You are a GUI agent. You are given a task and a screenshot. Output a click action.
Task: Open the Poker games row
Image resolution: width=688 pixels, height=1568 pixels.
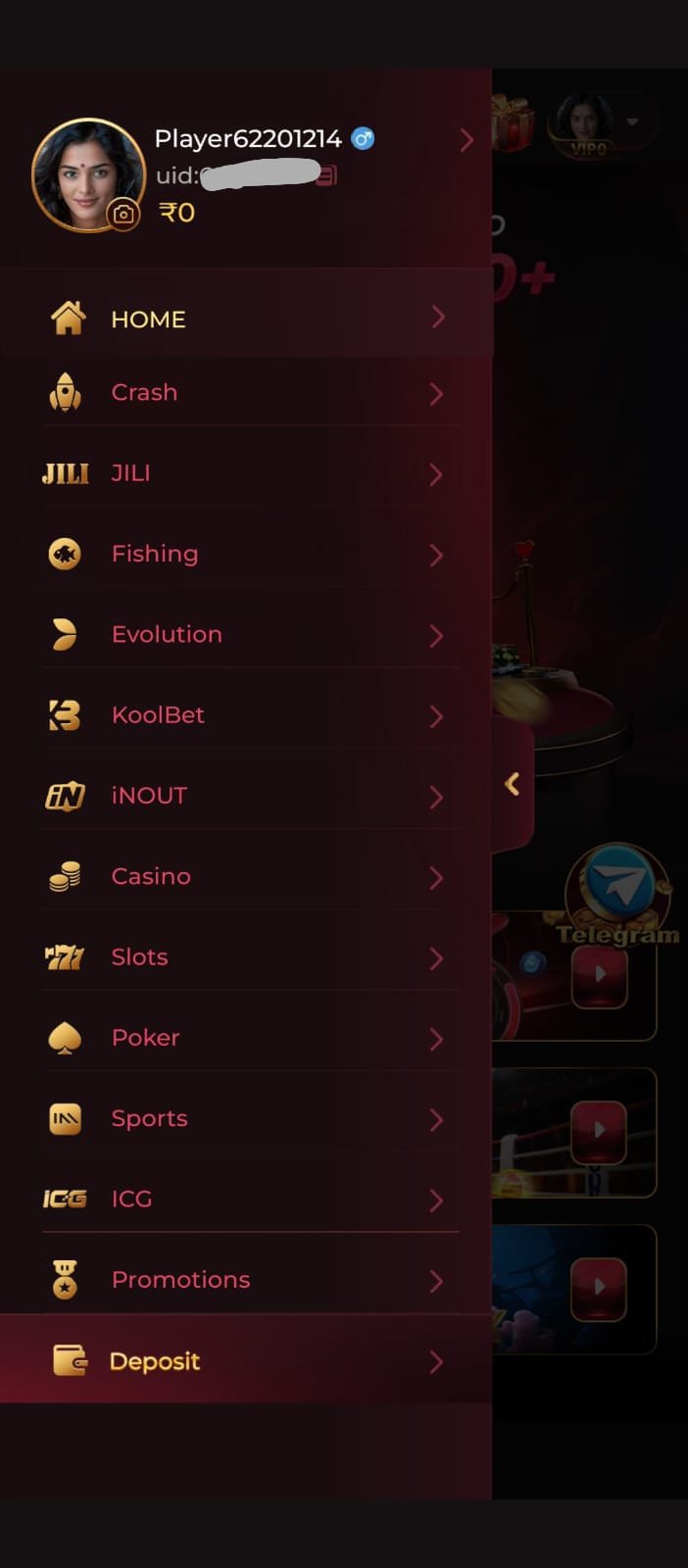[x=246, y=1038]
